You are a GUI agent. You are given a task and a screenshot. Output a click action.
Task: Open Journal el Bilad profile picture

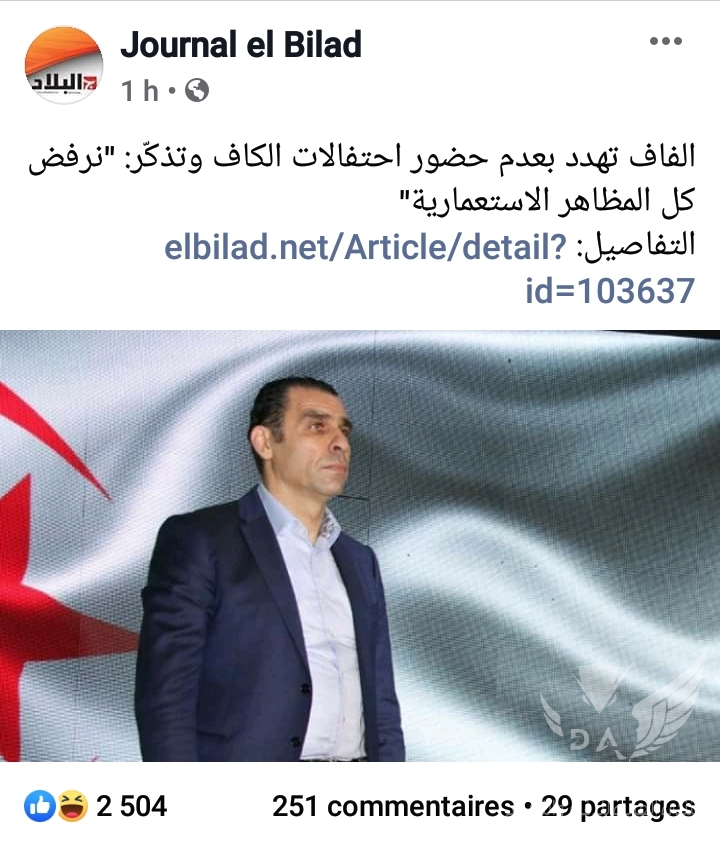[x=63, y=65]
